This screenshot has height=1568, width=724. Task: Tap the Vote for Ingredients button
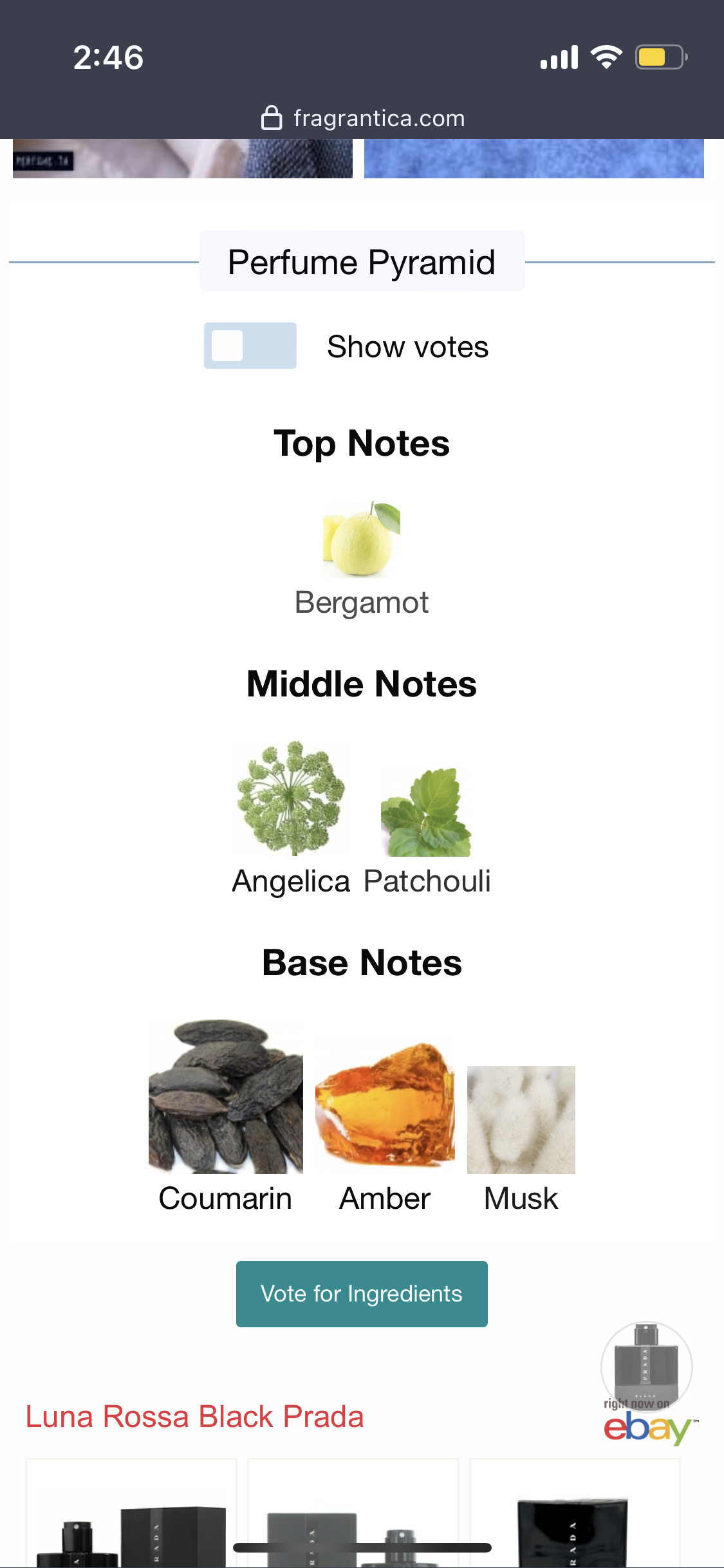(362, 1294)
